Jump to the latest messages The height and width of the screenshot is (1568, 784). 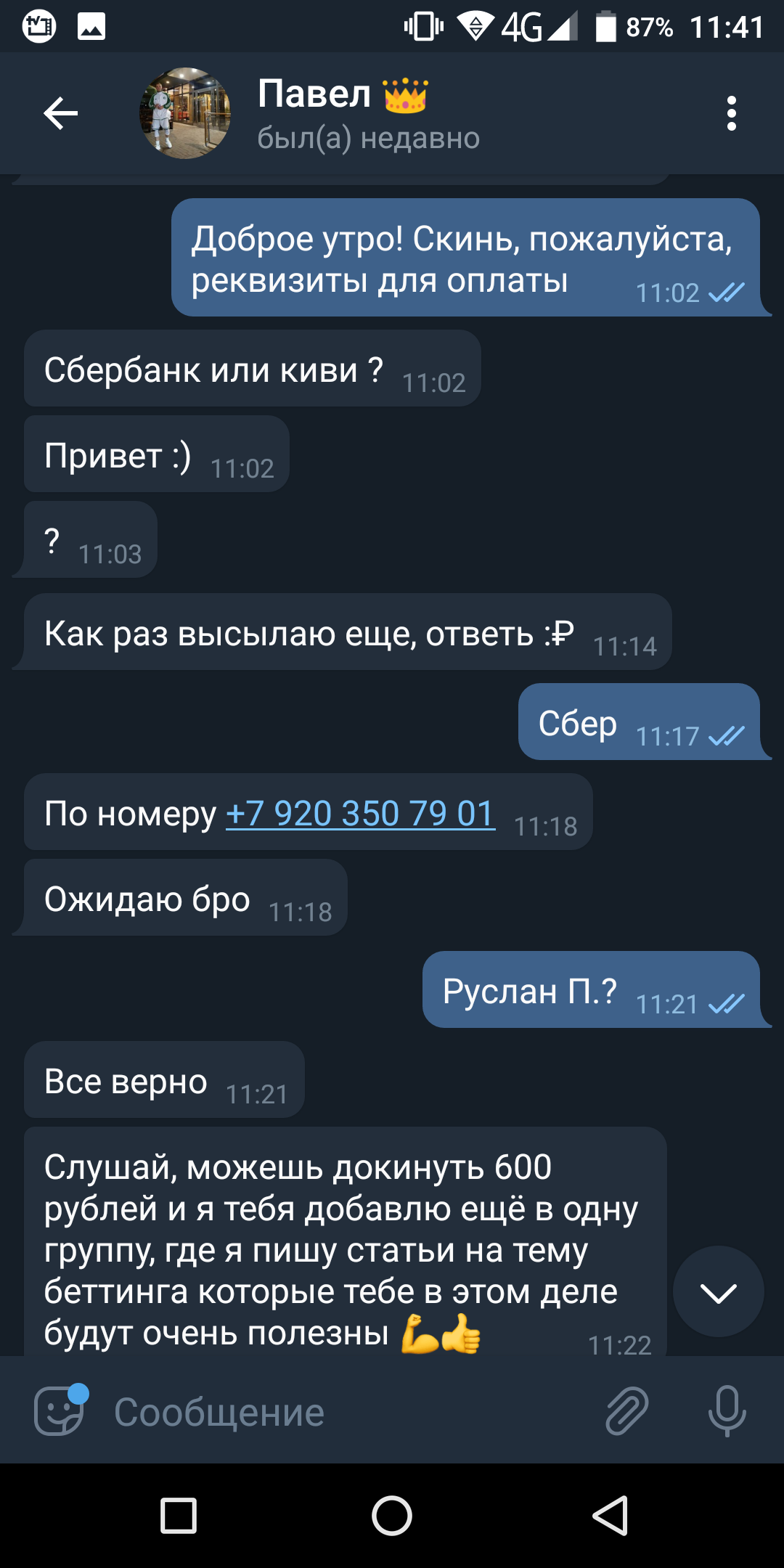[718, 1291]
